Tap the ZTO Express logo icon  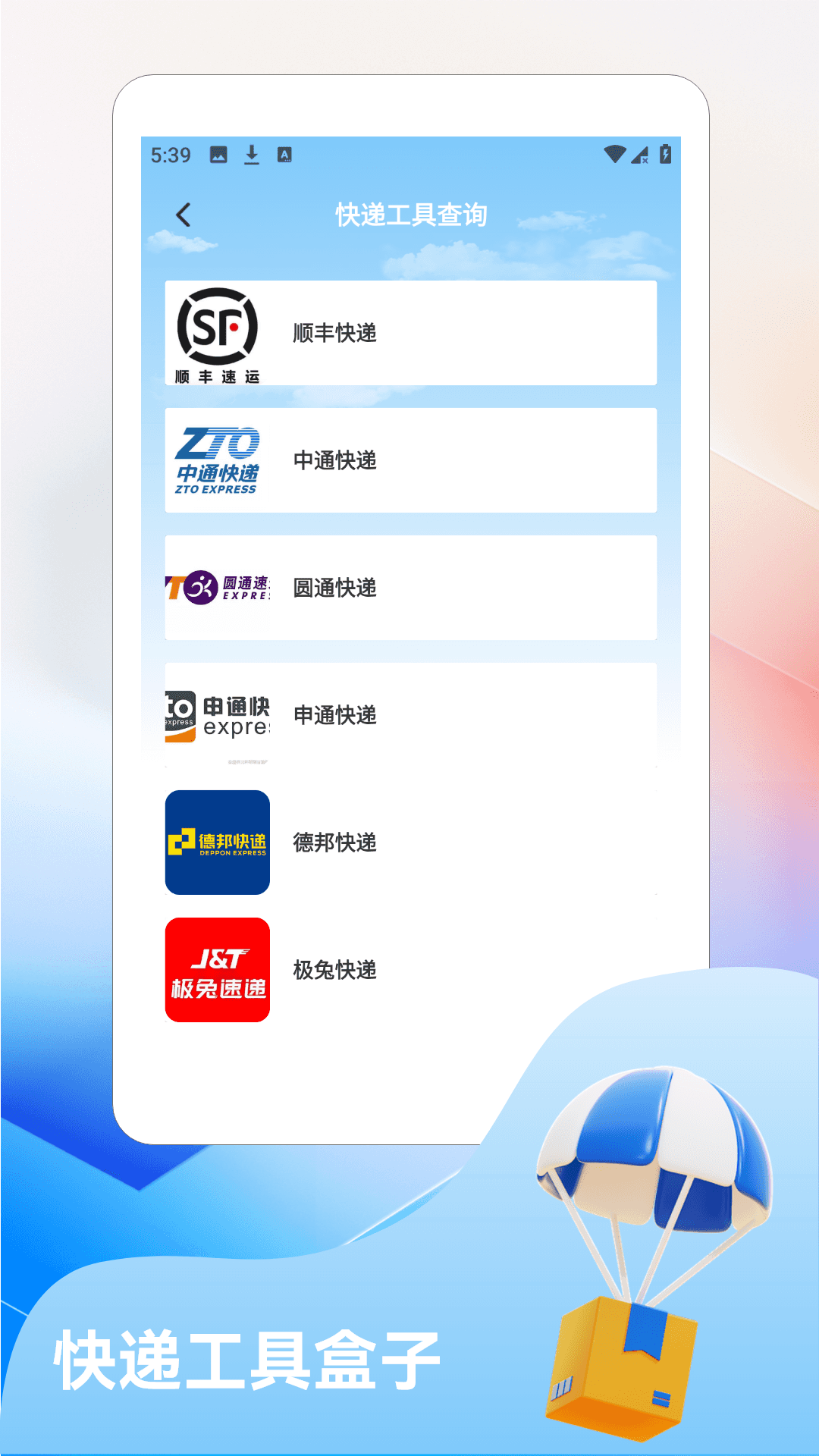point(217,460)
